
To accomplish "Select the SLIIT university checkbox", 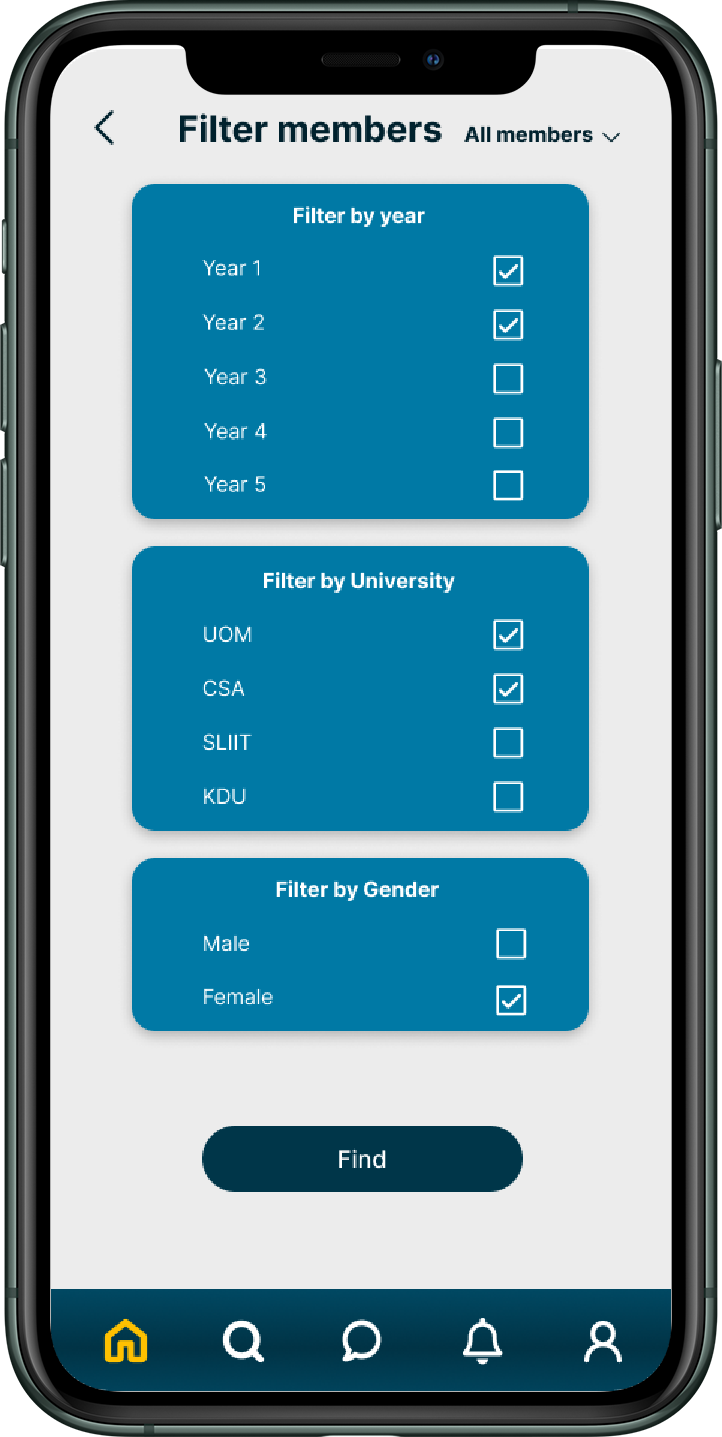I will (x=508, y=742).
